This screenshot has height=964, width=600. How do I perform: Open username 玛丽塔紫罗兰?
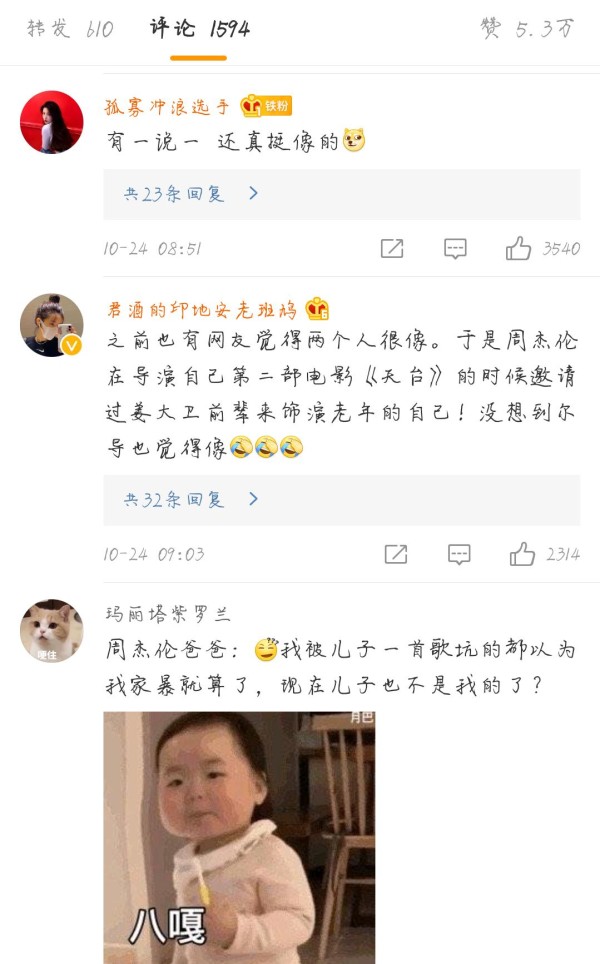coord(168,614)
